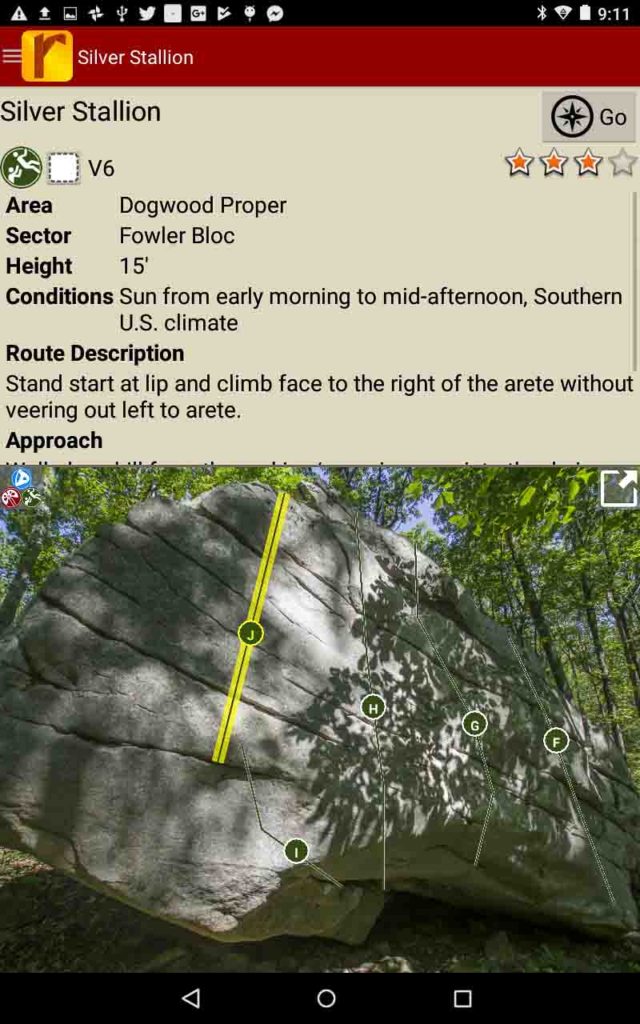This screenshot has height=1024, width=640.
Task: Select route marker I on the photo
Action: 296,851
